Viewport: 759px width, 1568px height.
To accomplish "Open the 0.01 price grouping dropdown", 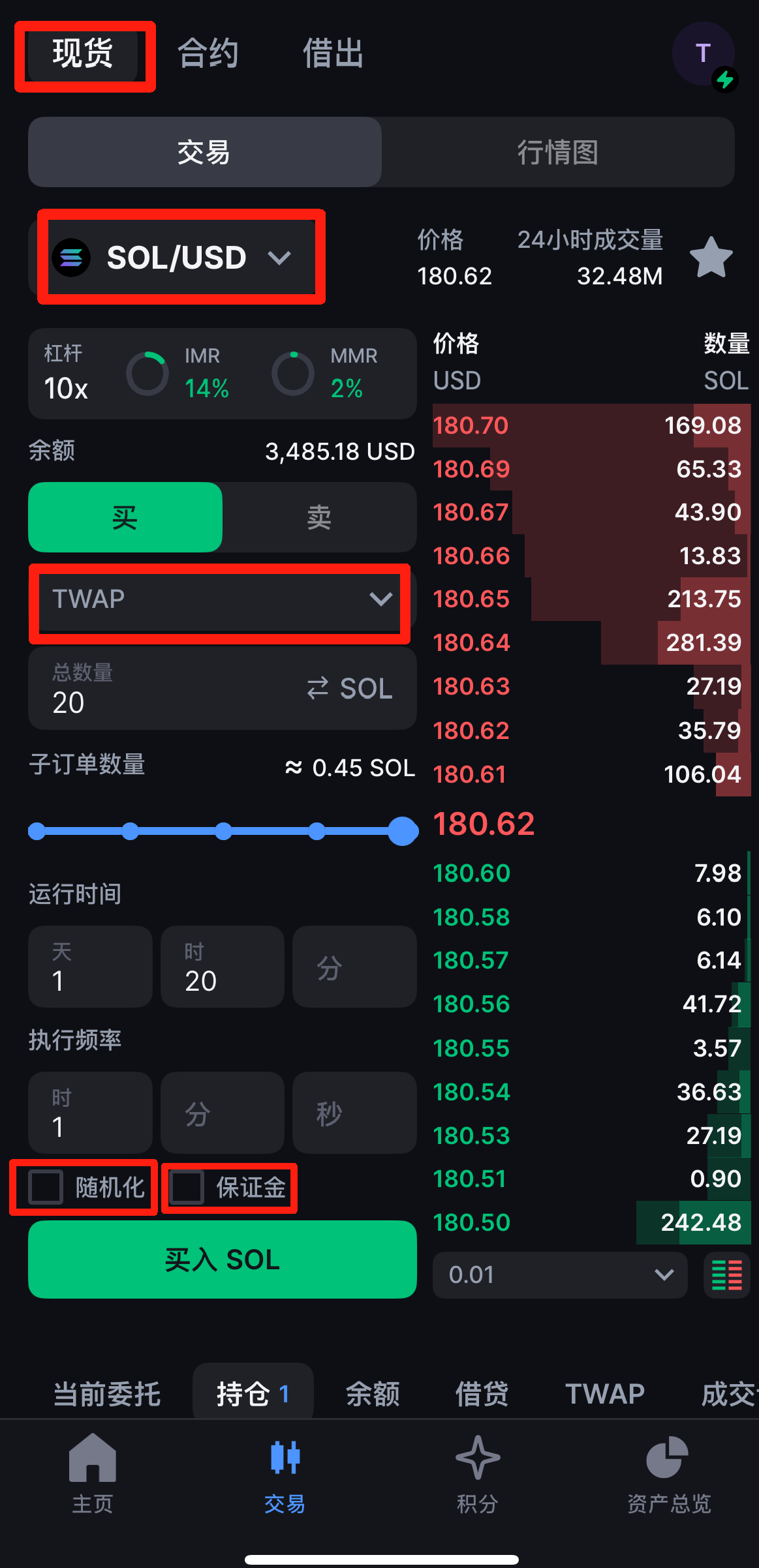I will point(560,1274).
